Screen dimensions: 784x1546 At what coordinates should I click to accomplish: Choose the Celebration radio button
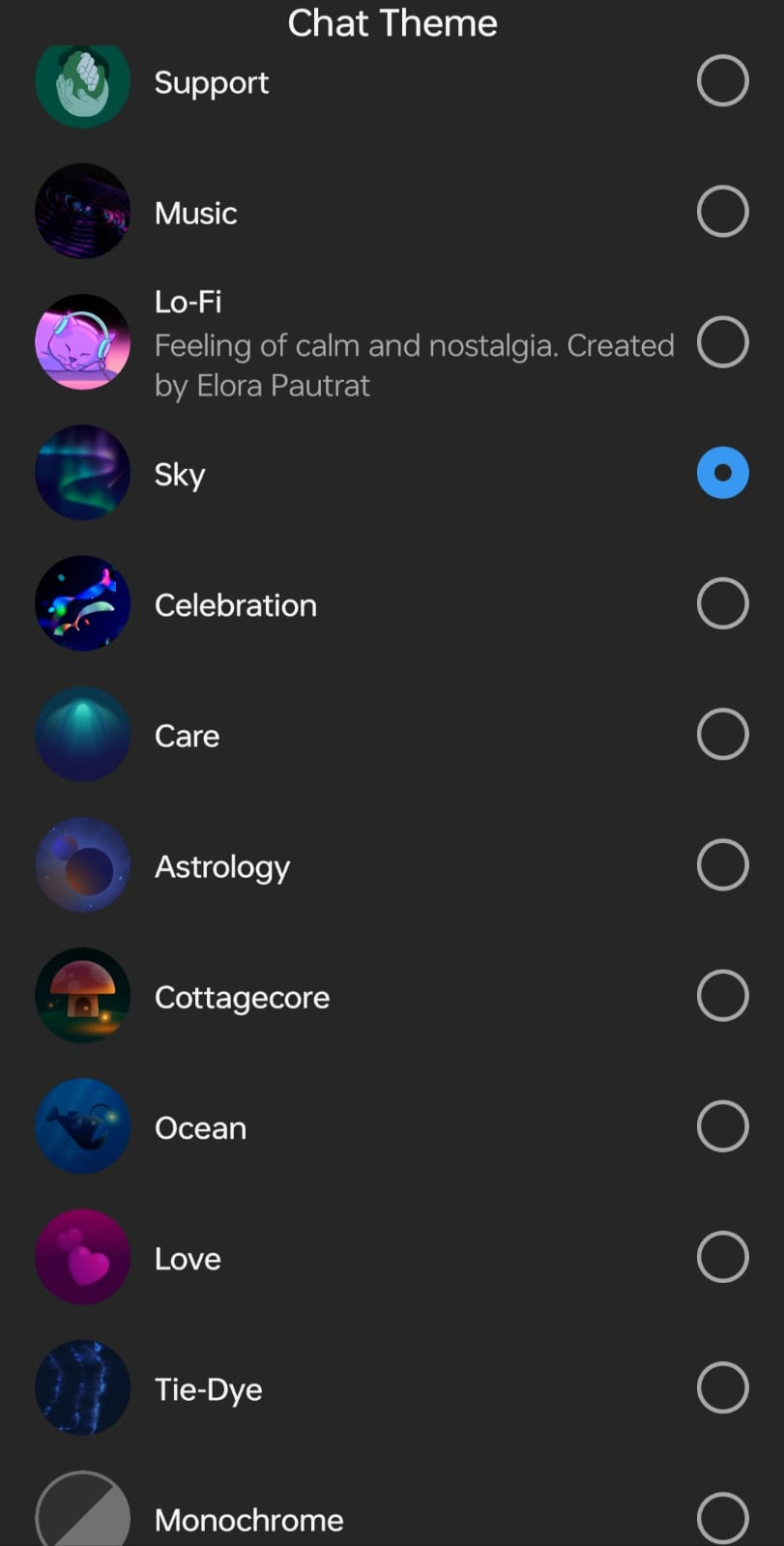click(722, 602)
